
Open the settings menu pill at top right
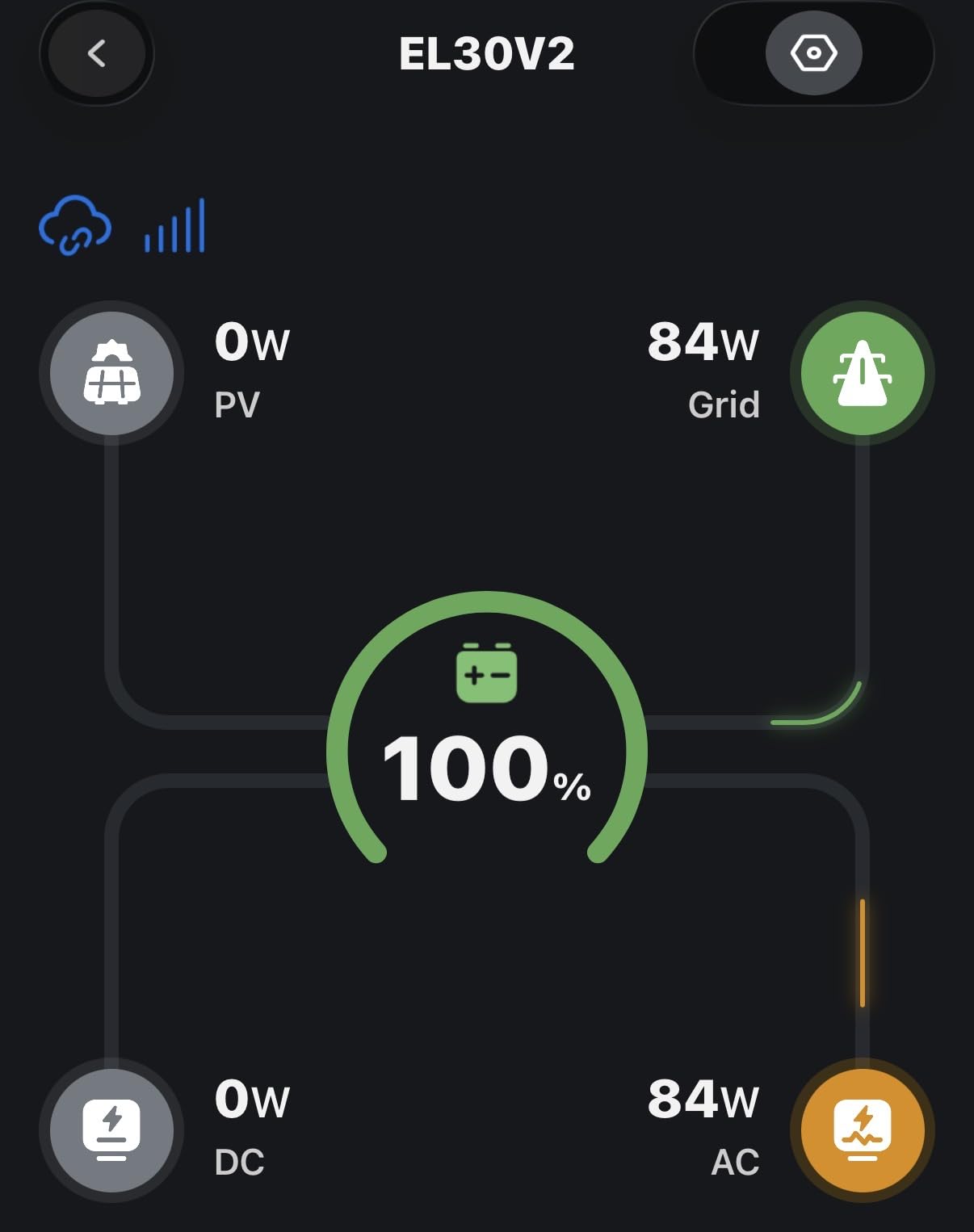(815, 53)
